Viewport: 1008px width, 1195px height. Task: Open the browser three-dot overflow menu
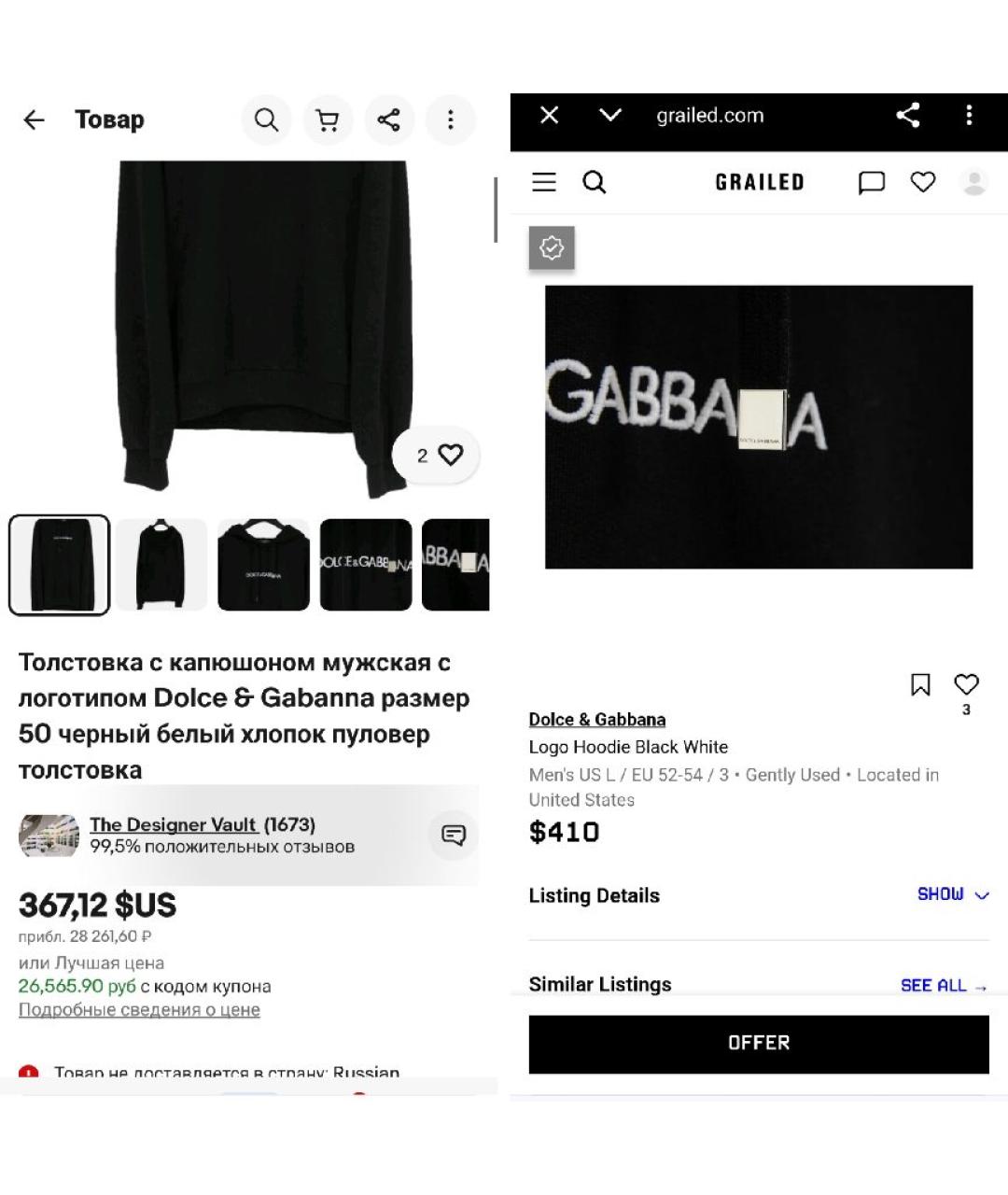[x=969, y=115]
